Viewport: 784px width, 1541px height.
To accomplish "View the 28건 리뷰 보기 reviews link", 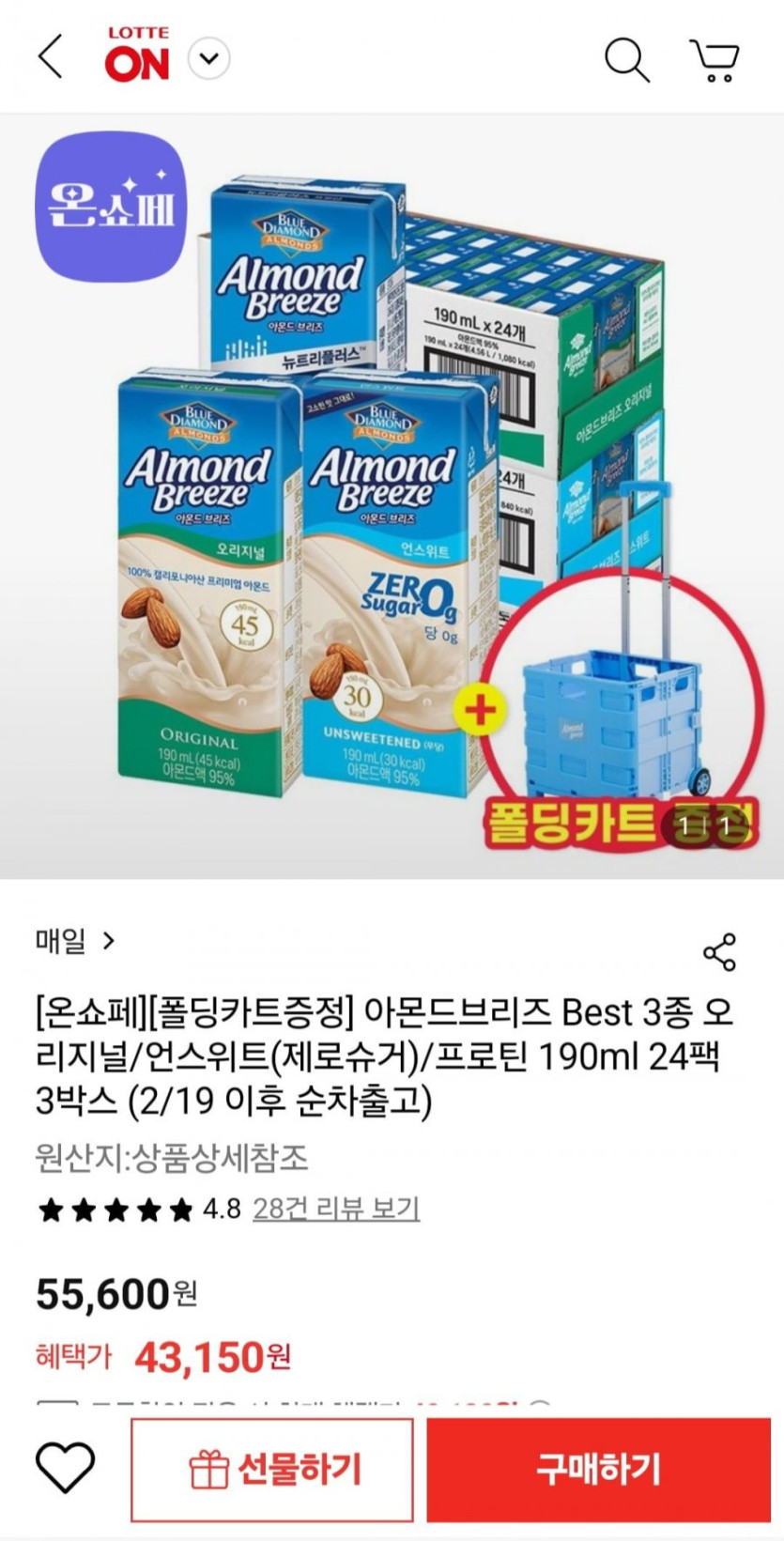I will pyautogui.click(x=336, y=1208).
